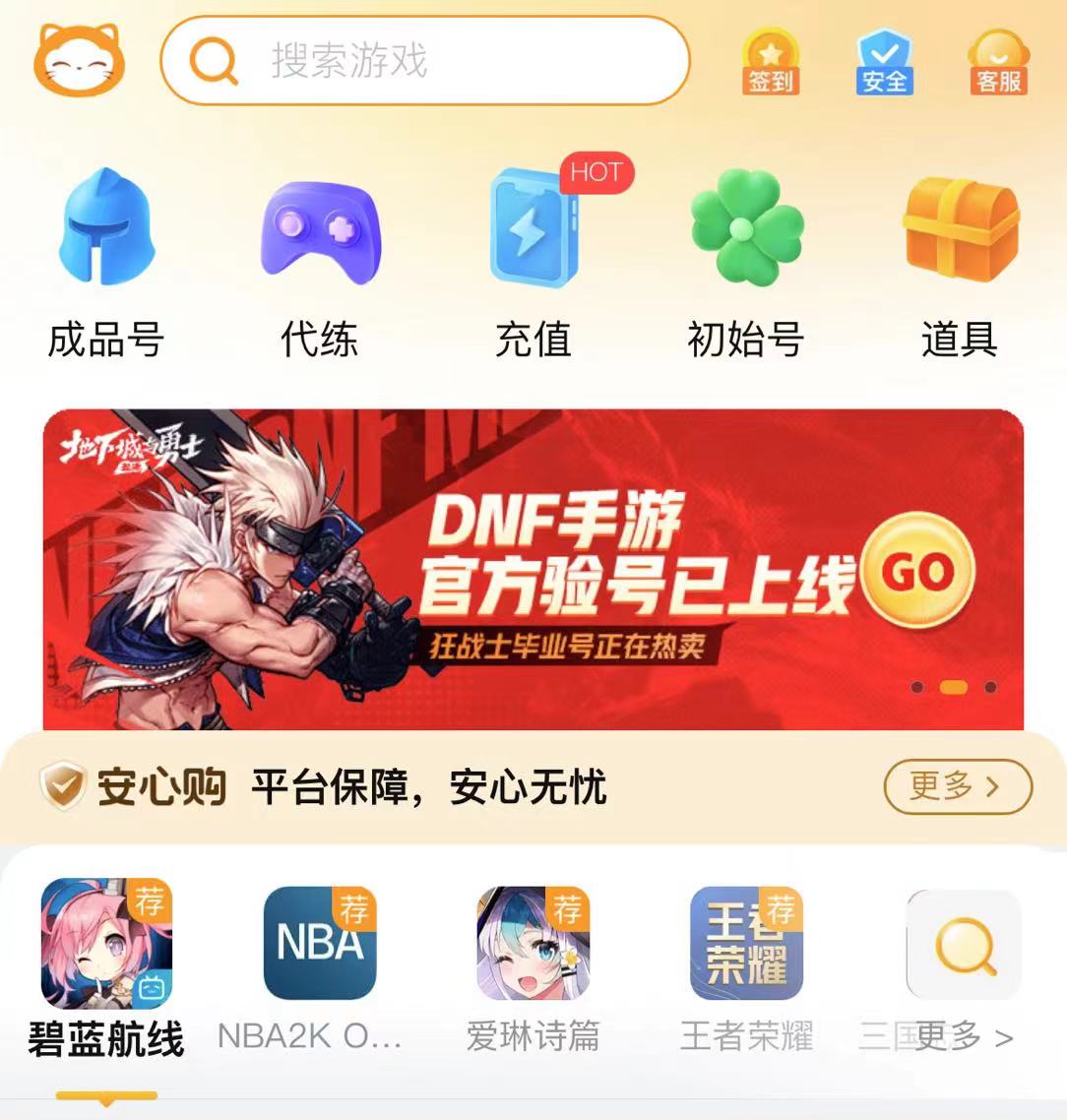Open the 签到 check-in icon
The image size is (1067, 1120).
pyautogui.click(x=771, y=62)
